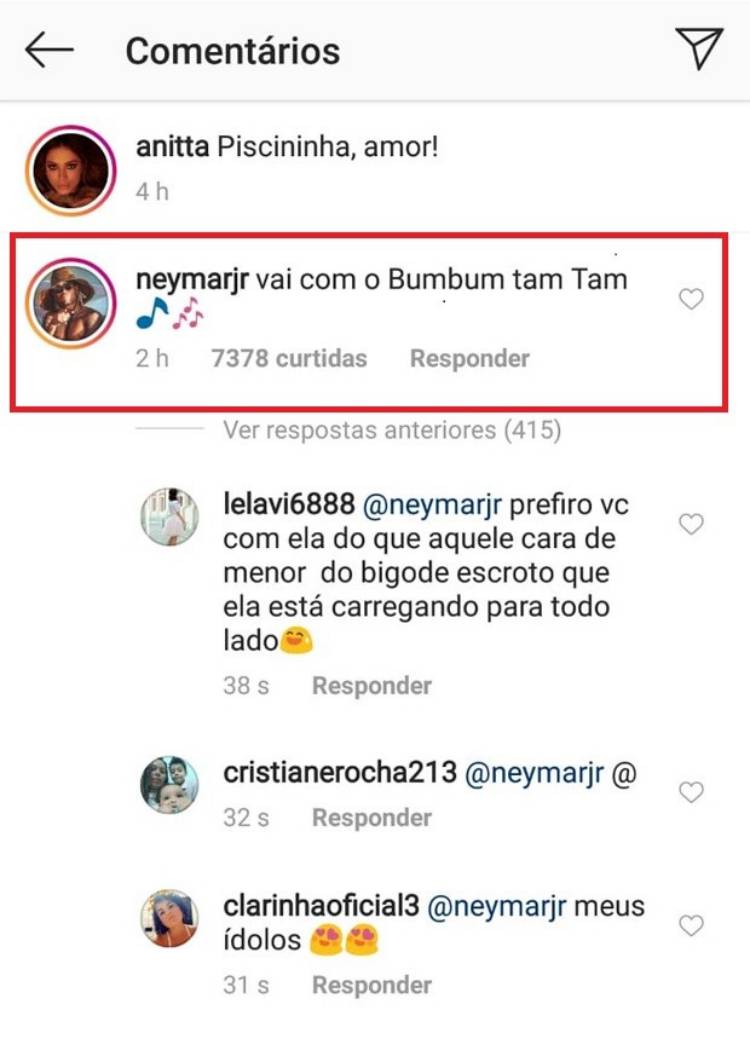Open cristianerocha213's profile avatar
Screen dimensions: 750x1039
coord(169,785)
